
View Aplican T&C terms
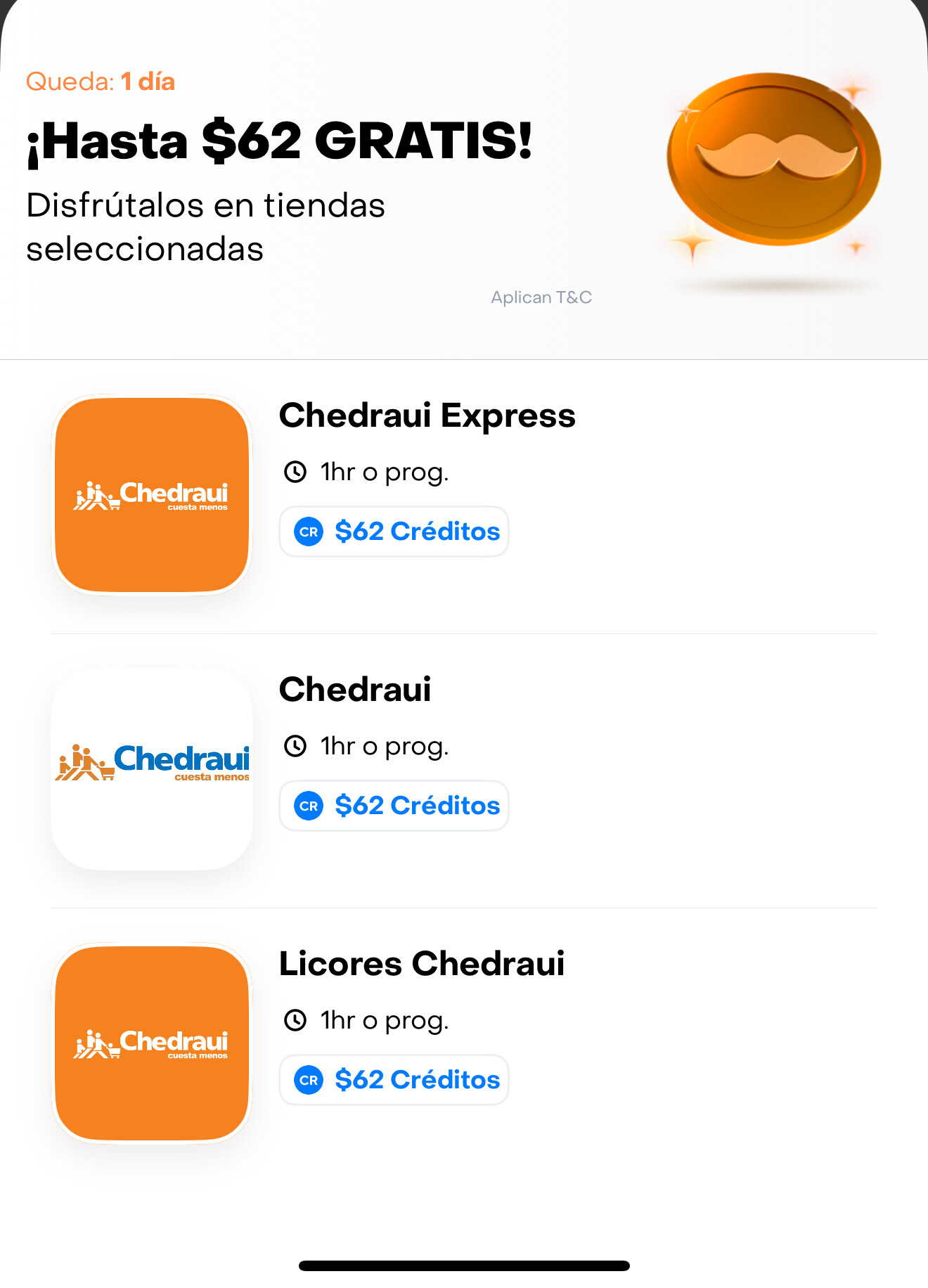pos(541,297)
